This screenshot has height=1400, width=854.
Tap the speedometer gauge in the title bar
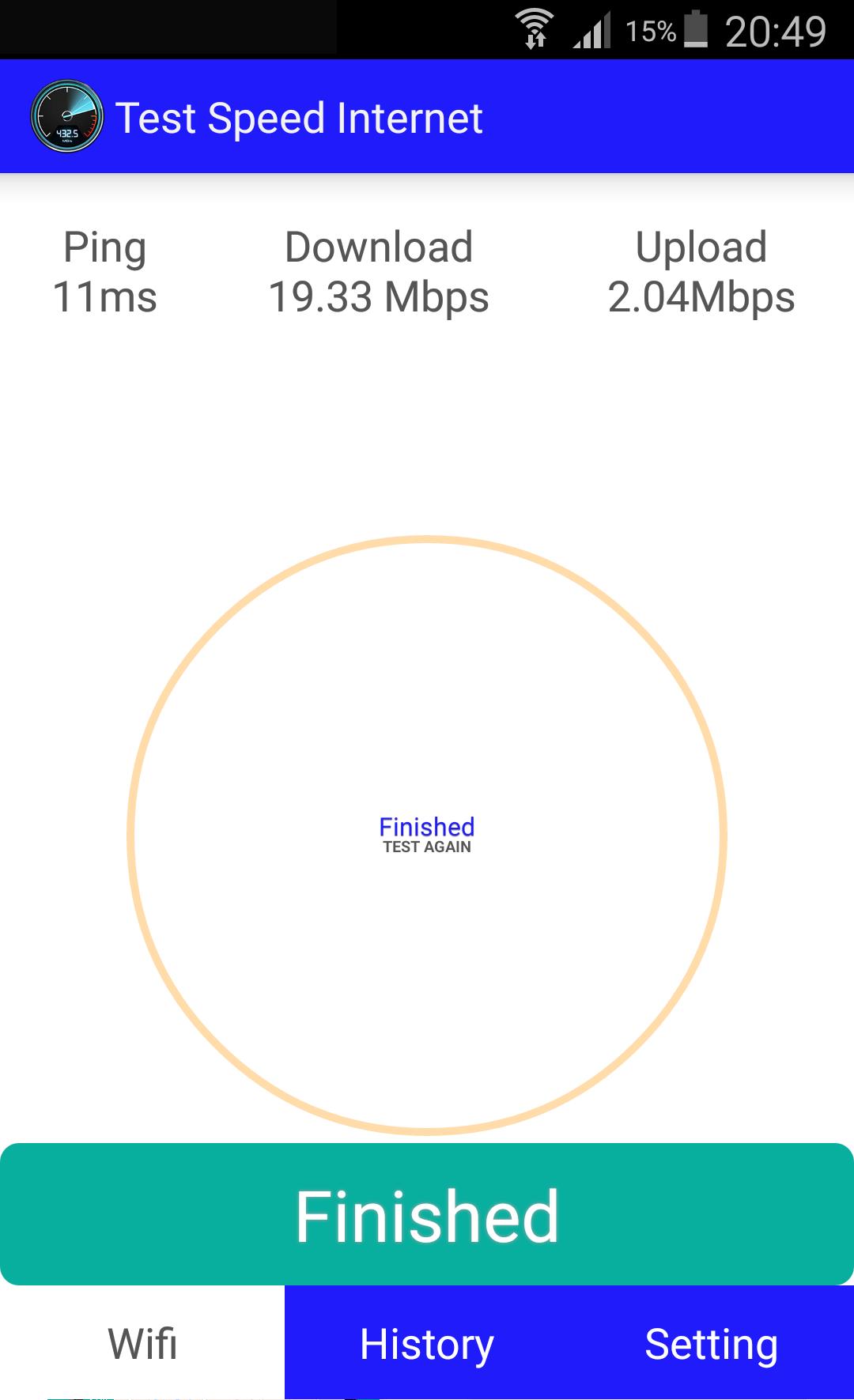pos(67,119)
